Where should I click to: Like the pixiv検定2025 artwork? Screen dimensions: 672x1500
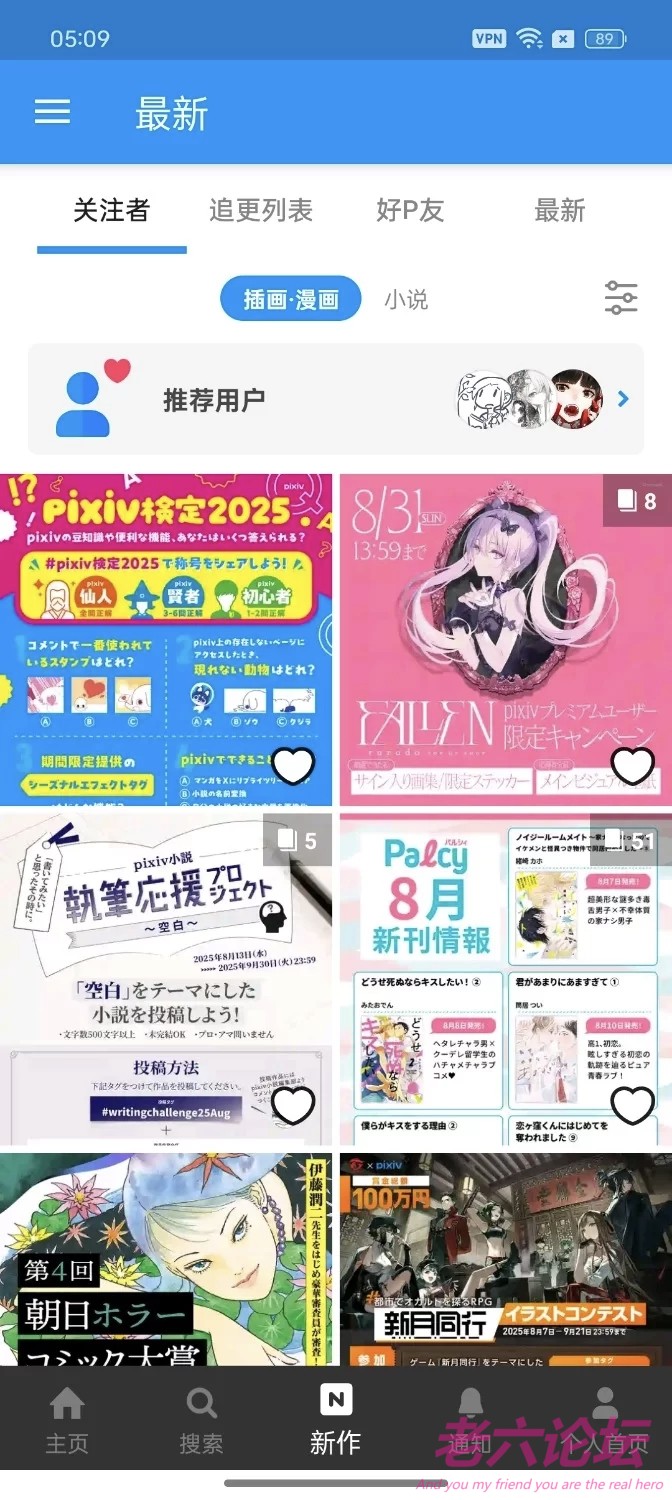pos(293,767)
